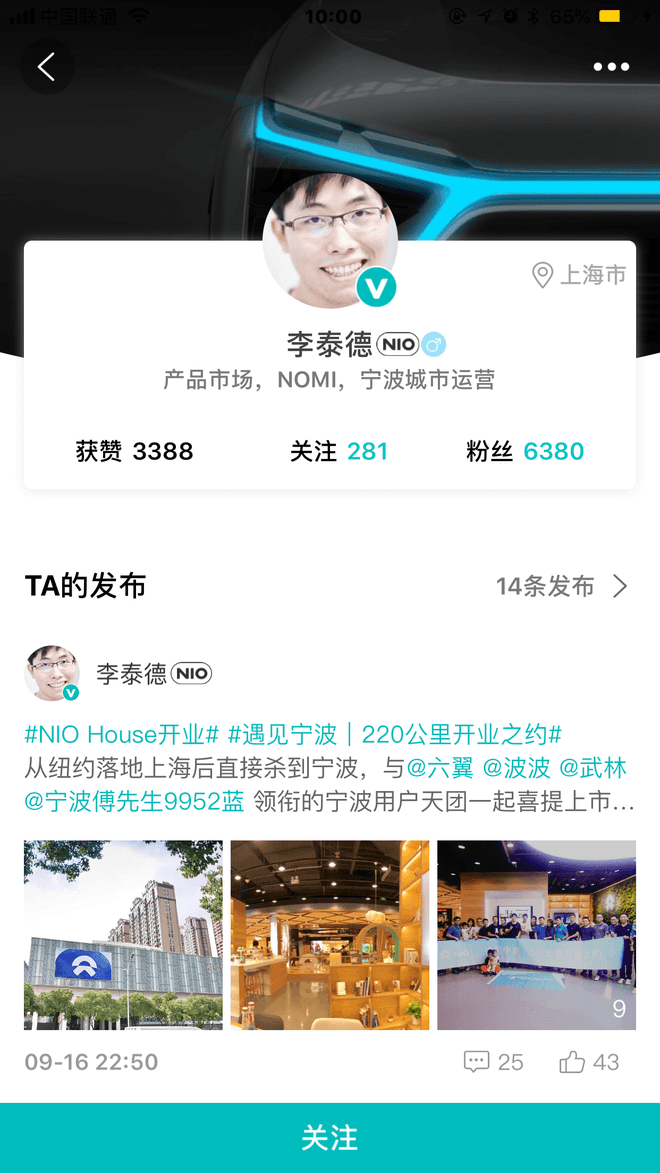
Task: View the NIO building exterior photo
Action: click(x=123, y=934)
